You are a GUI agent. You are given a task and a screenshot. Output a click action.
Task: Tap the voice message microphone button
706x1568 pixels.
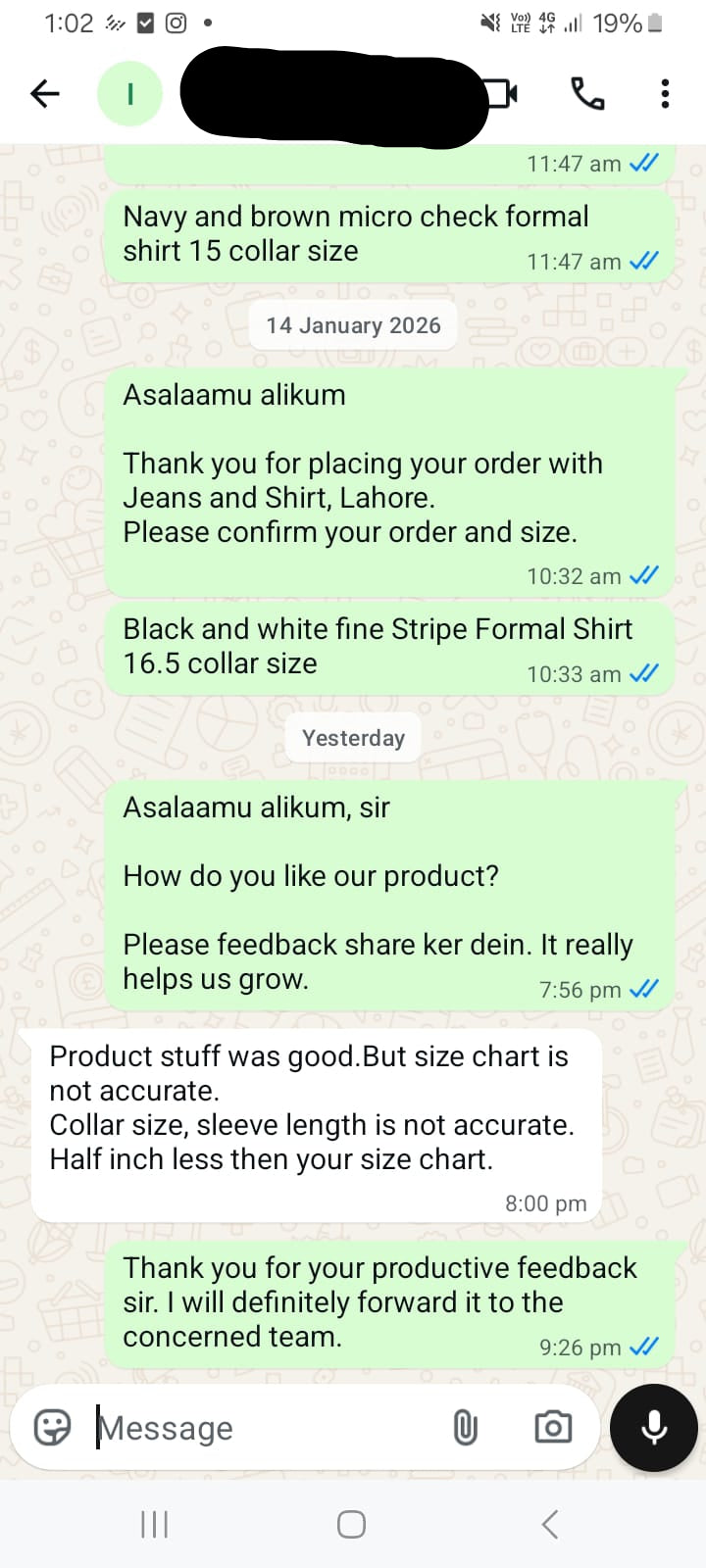(654, 1428)
